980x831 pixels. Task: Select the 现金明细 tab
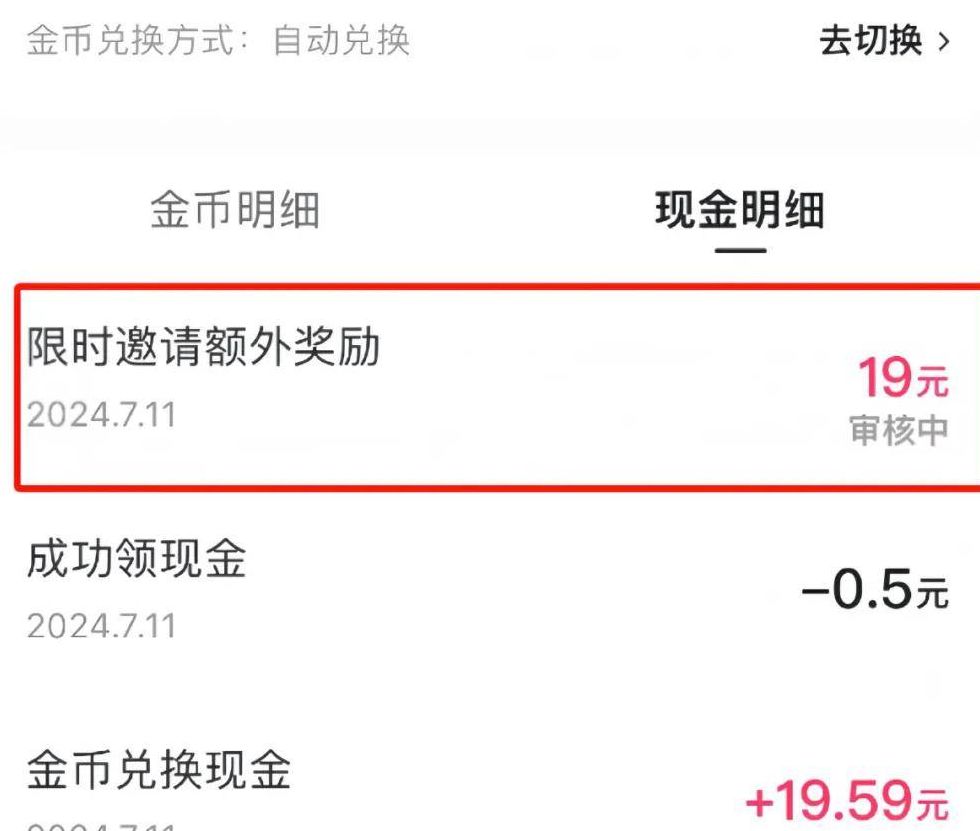tap(739, 211)
